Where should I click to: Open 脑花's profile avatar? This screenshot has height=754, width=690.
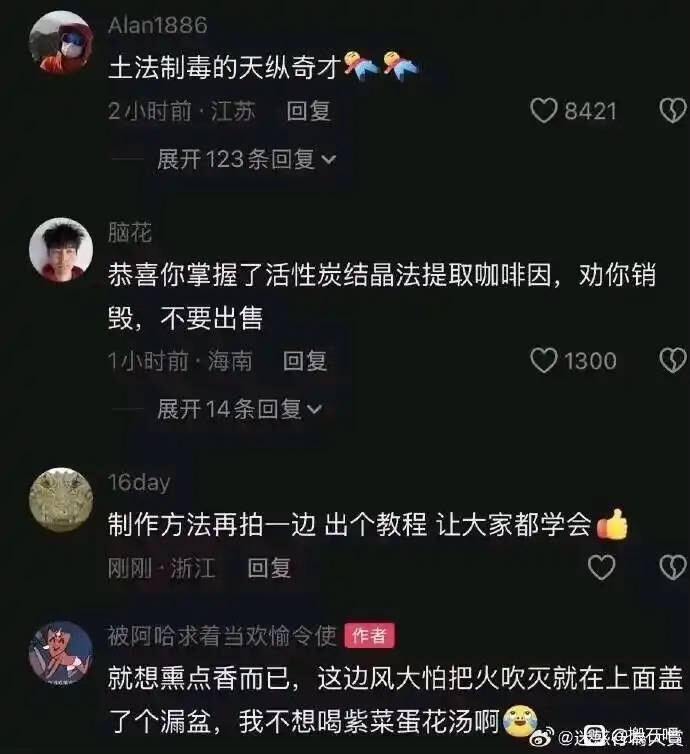(61, 250)
